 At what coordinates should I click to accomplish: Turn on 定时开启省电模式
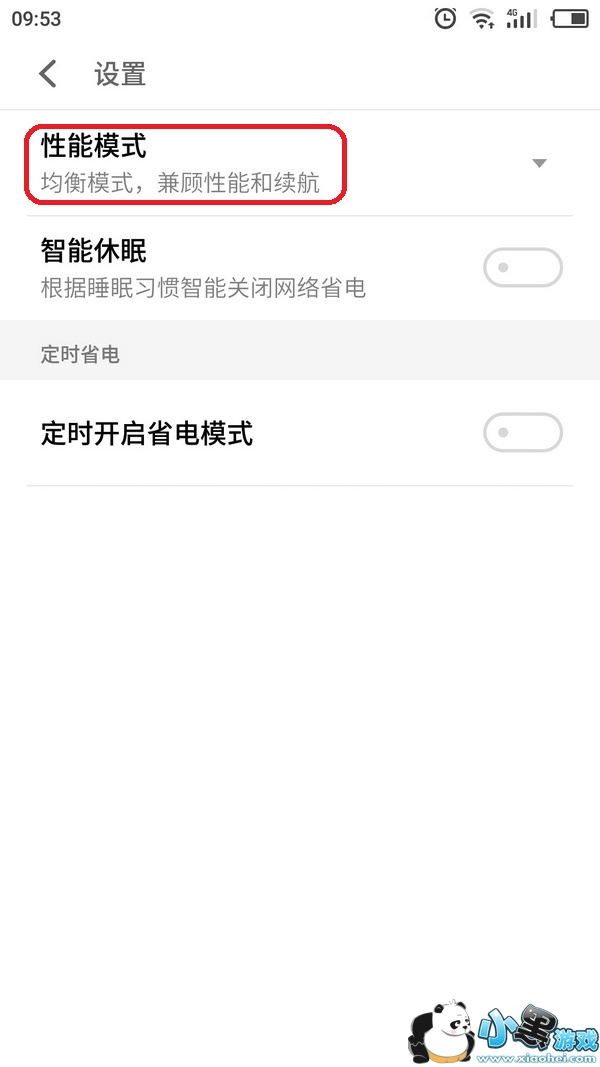522,433
